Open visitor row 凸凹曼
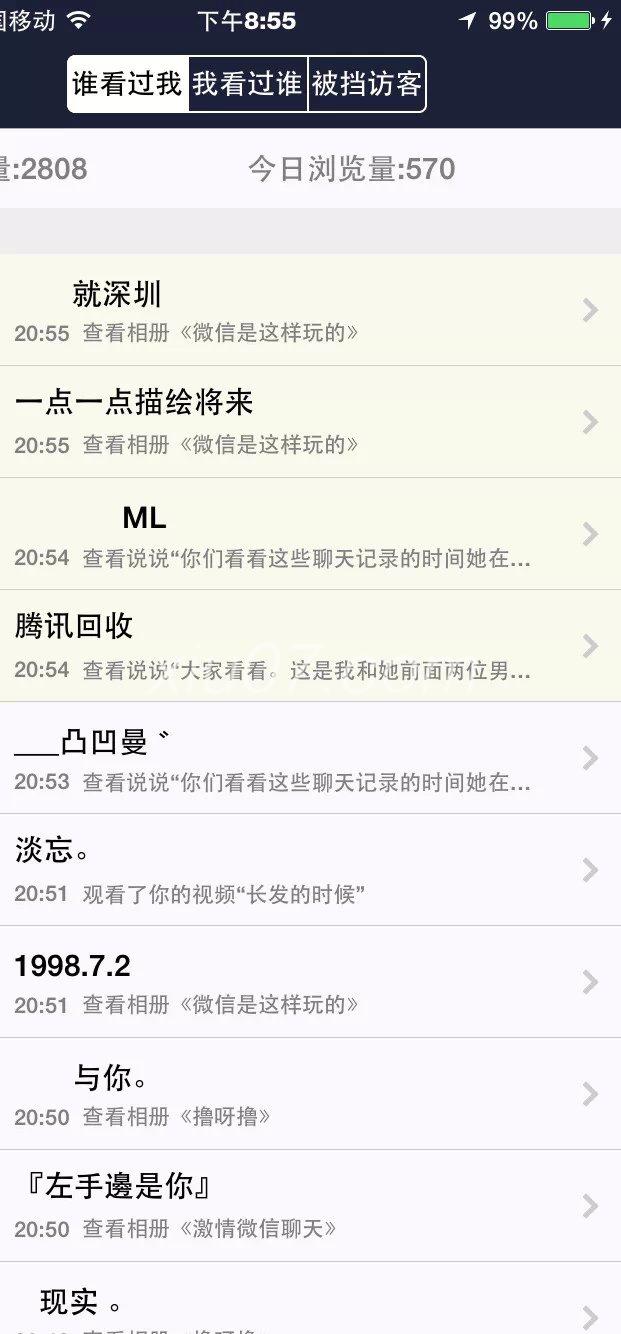This screenshot has width=621, height=1334. [310, 758]
